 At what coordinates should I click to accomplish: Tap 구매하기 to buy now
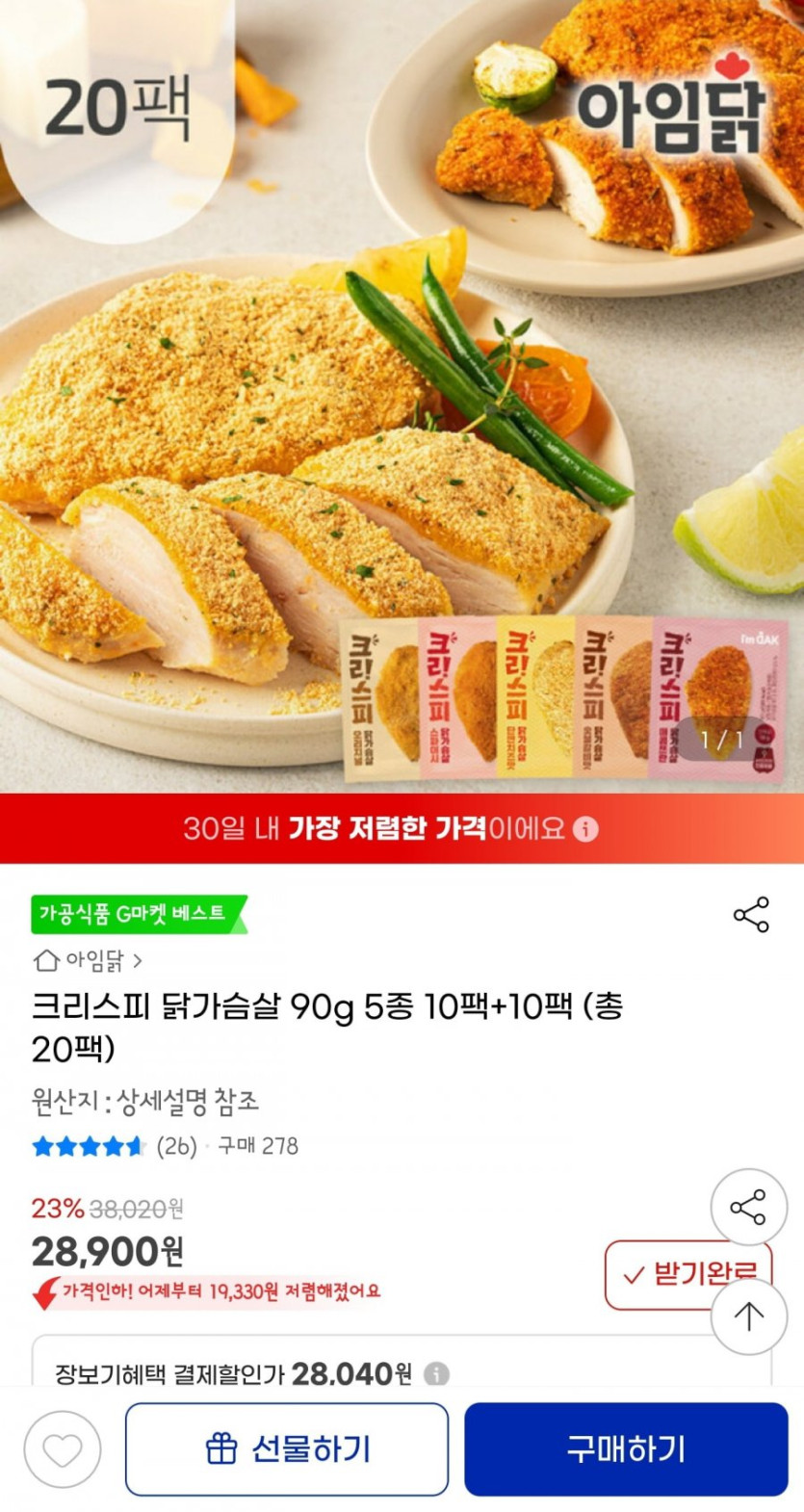coord(626,1448)
